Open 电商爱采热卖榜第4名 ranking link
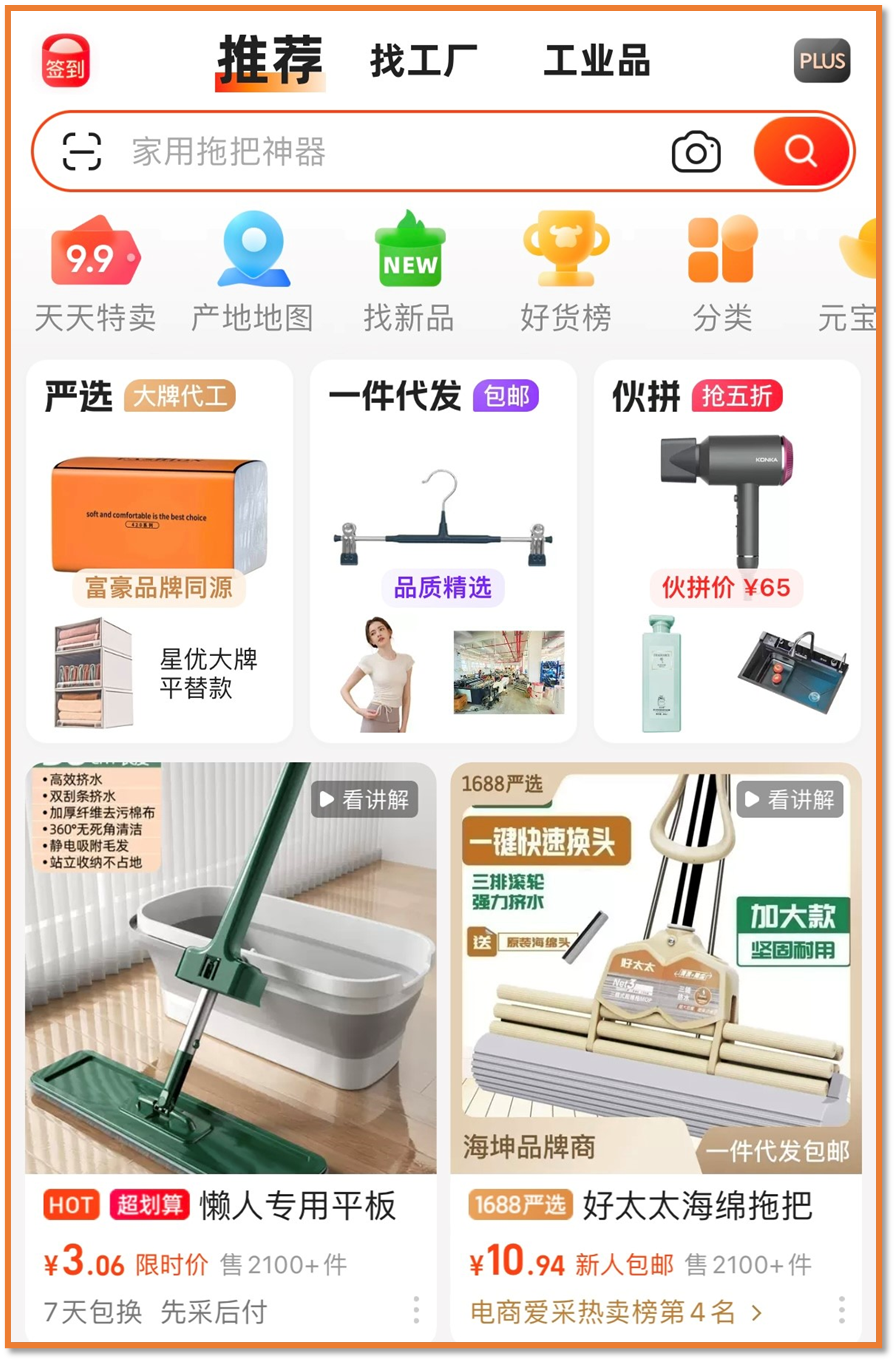The image size is (895, 1361). (616, 1312)
